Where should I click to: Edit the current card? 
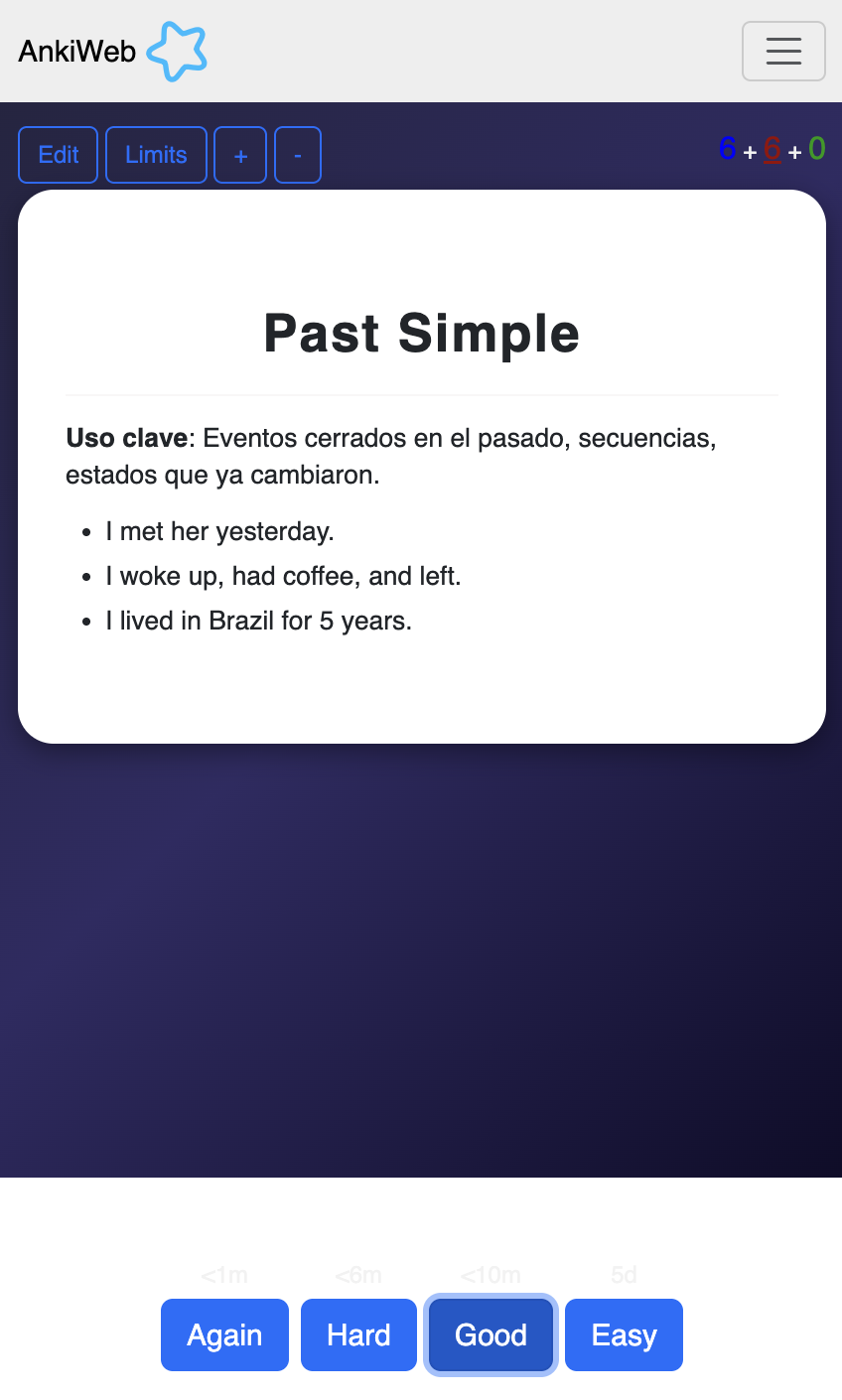pos(58,155)
